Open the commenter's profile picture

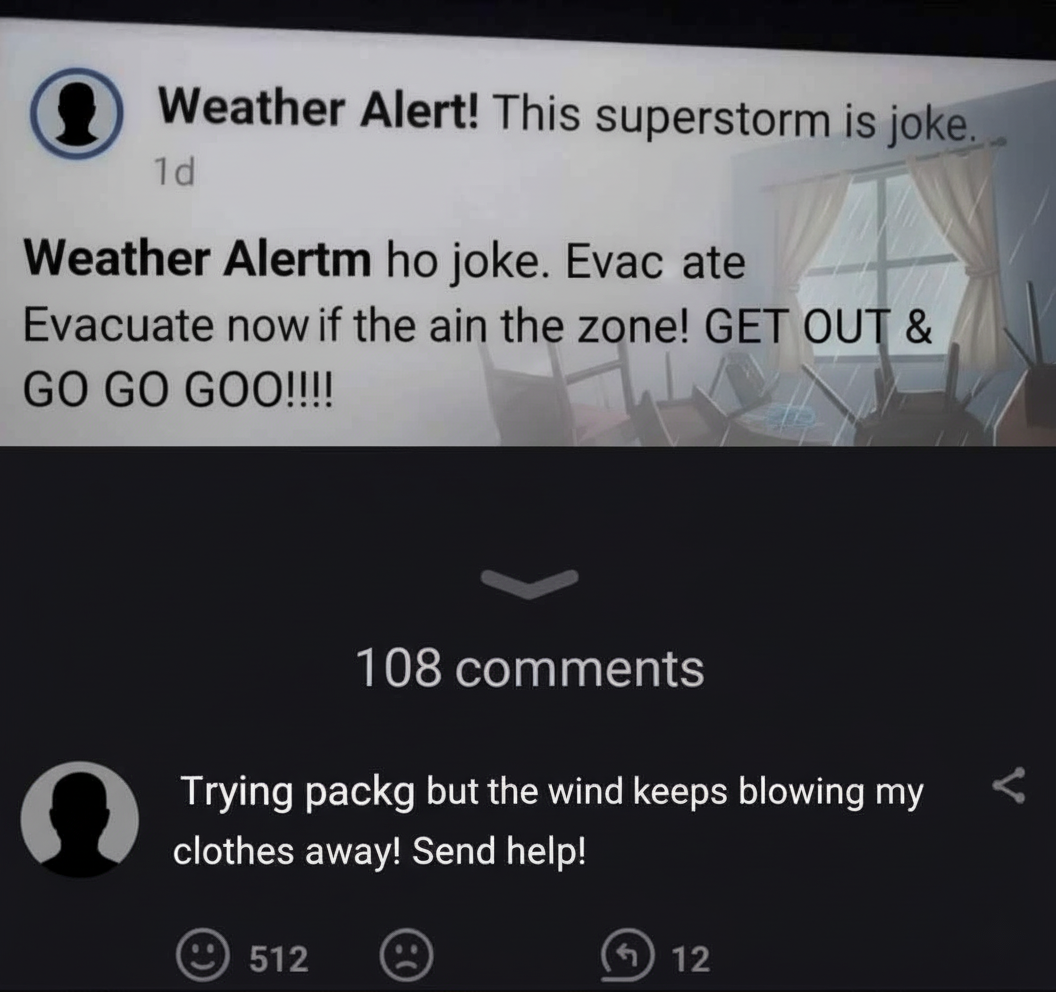pyautogui.click(x=80, y=819)
